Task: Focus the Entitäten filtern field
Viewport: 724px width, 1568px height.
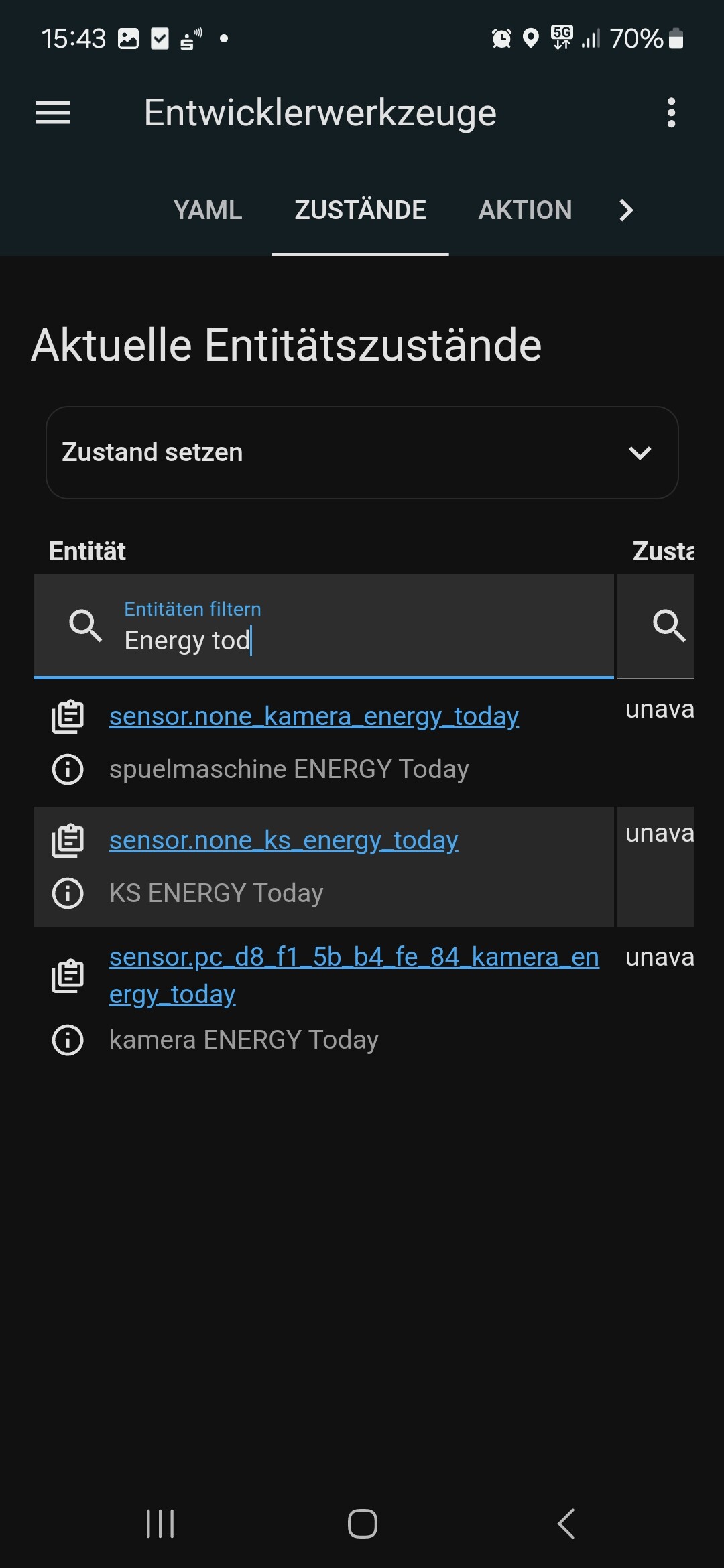Action: coord(324,626)
